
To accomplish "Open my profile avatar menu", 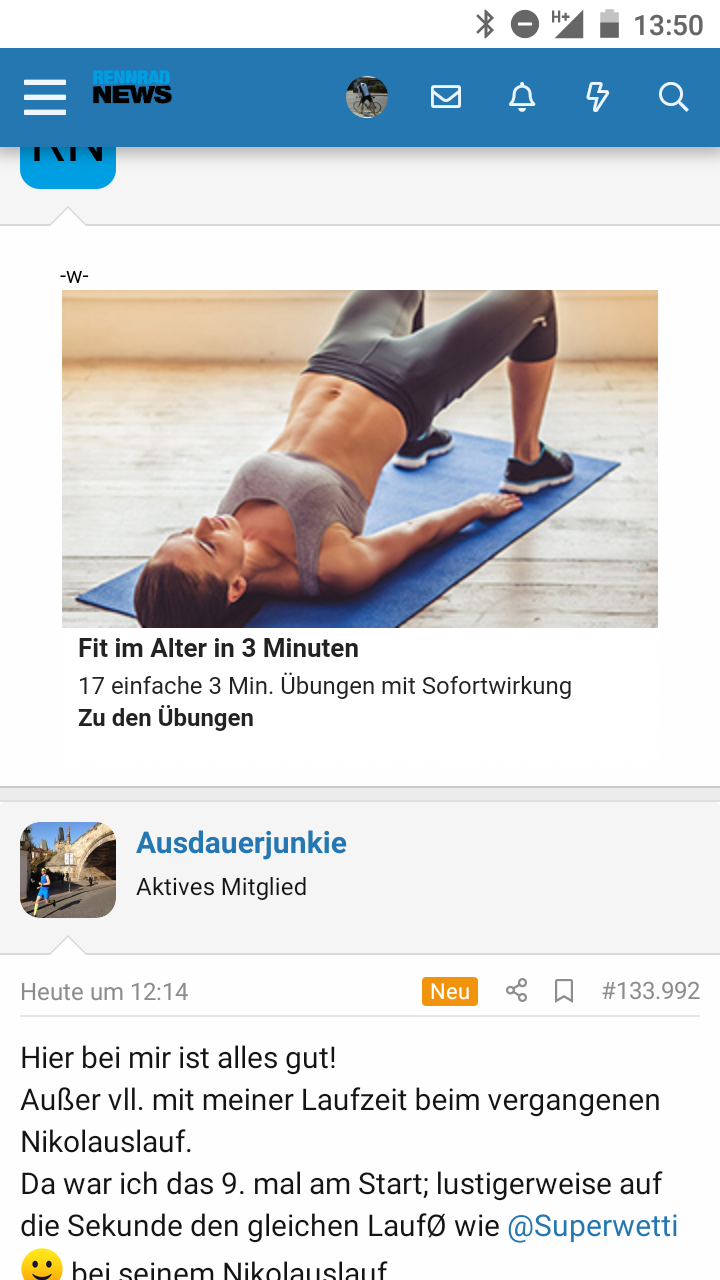I will [x=366, y=97].
